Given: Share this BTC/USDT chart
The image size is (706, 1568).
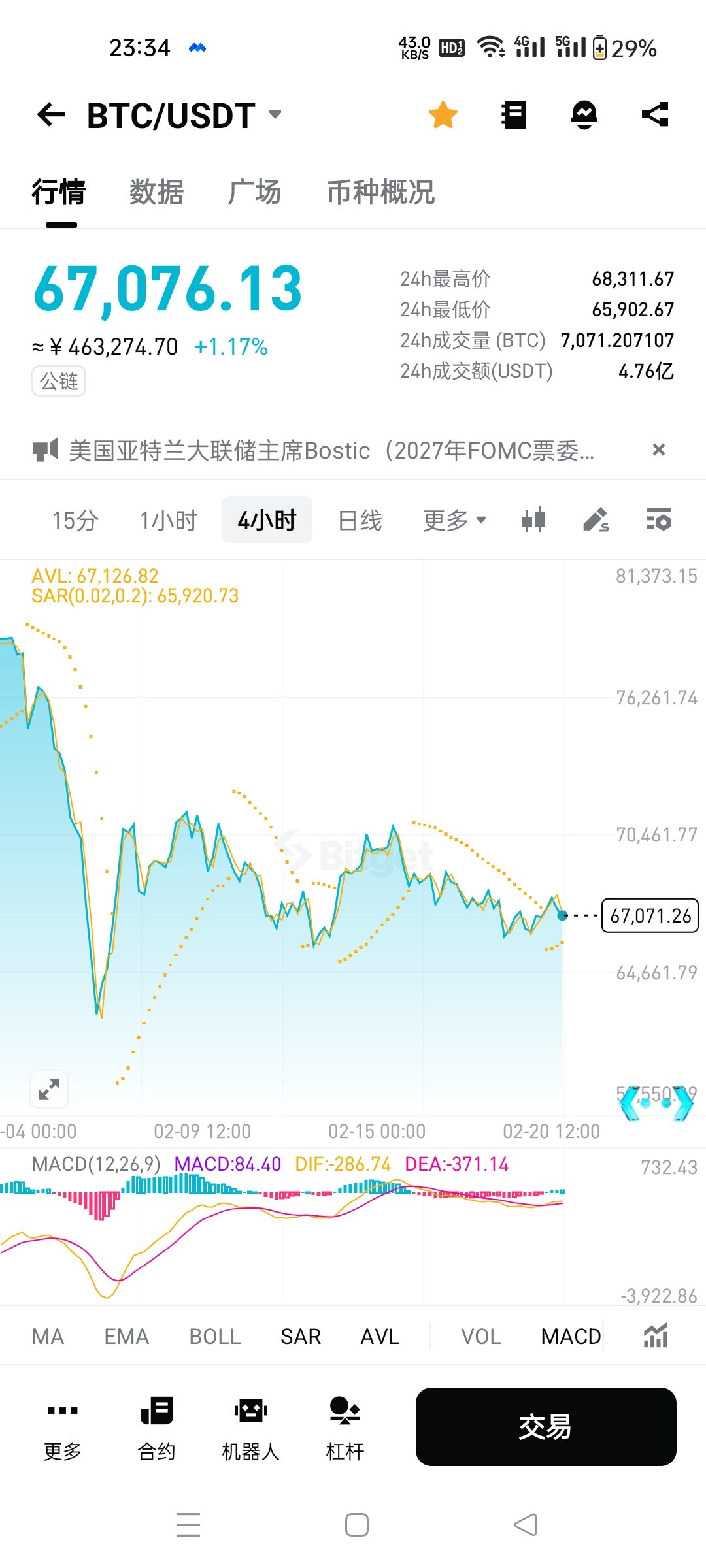Looking at the screenshot, I should click(655, 115).
